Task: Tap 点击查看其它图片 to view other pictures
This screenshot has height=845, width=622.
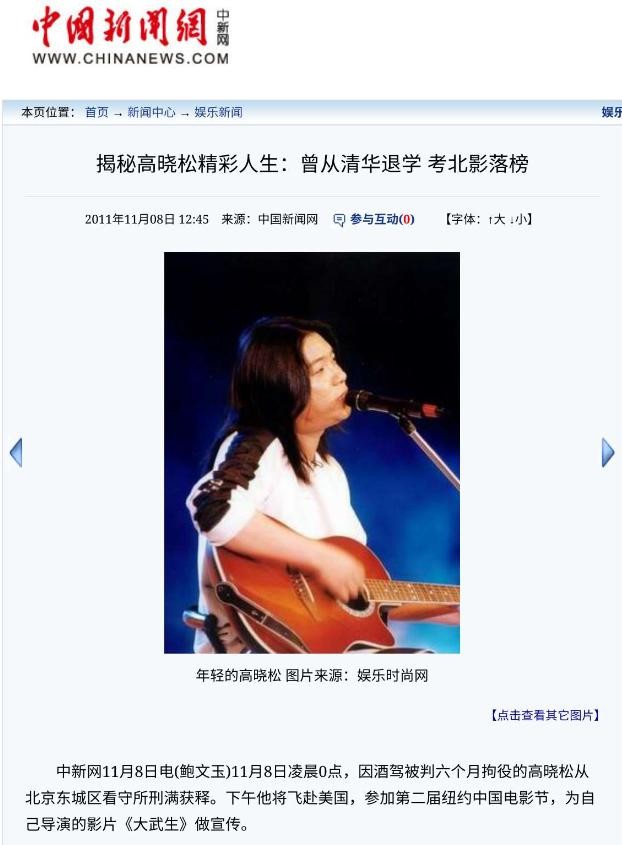Action: point(545,715)
